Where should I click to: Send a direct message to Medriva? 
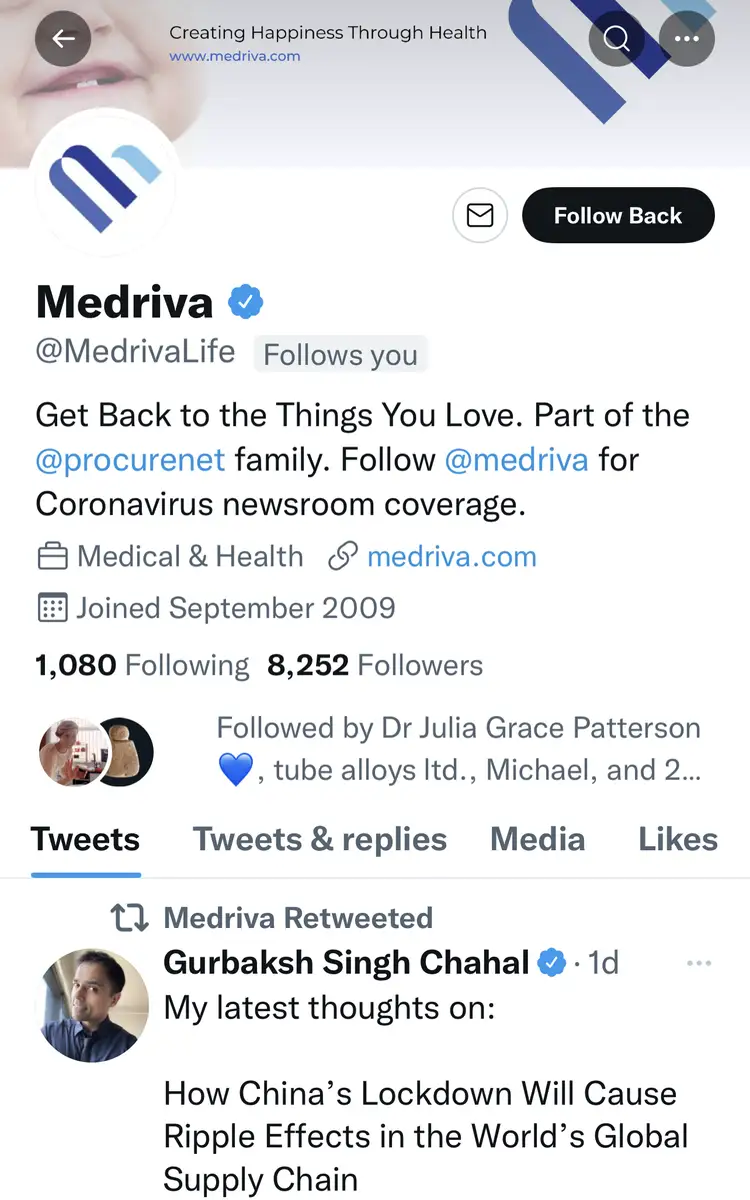pyautogui.click(x=480, y=215)
